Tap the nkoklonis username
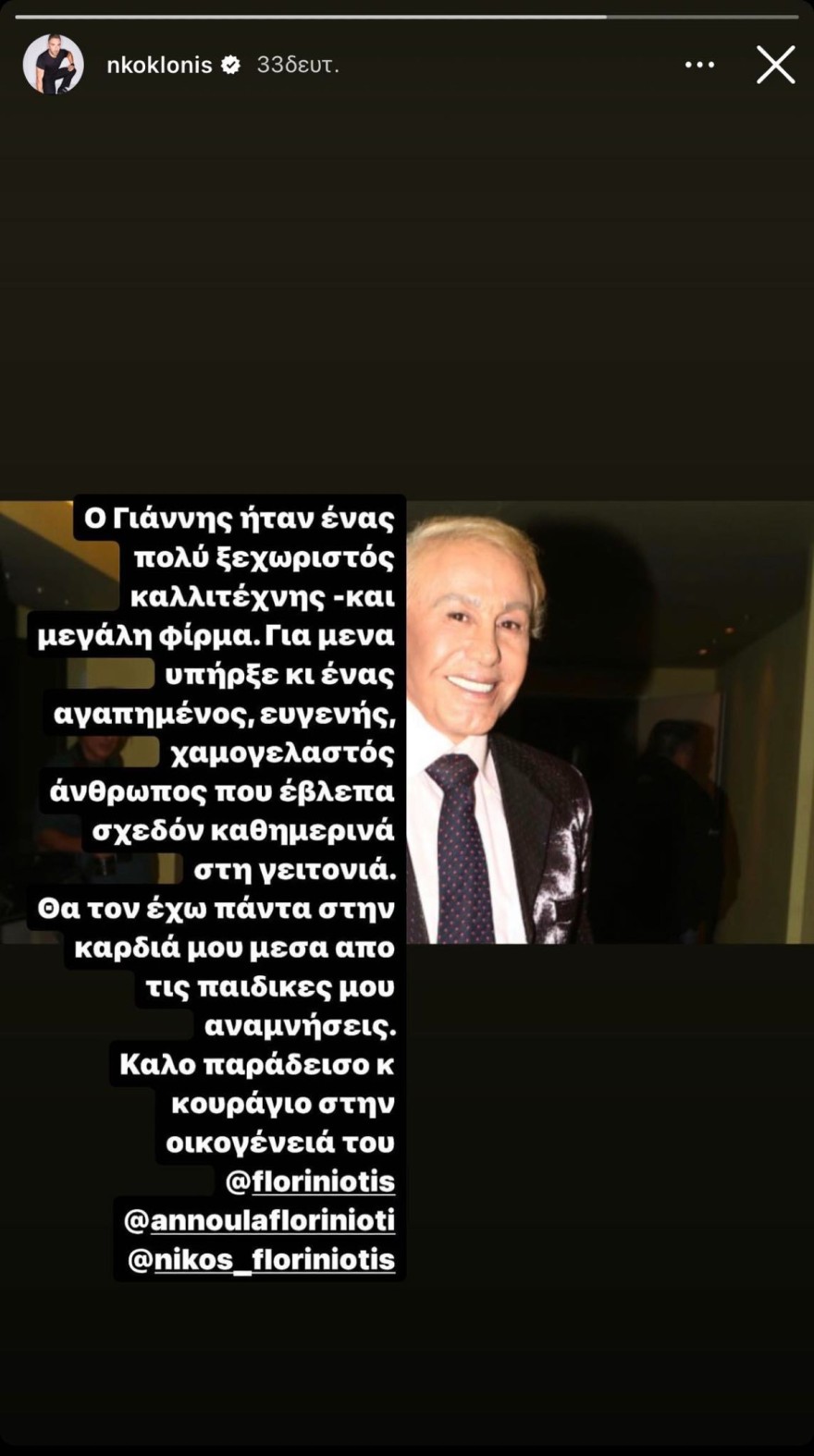 [159, 66]
